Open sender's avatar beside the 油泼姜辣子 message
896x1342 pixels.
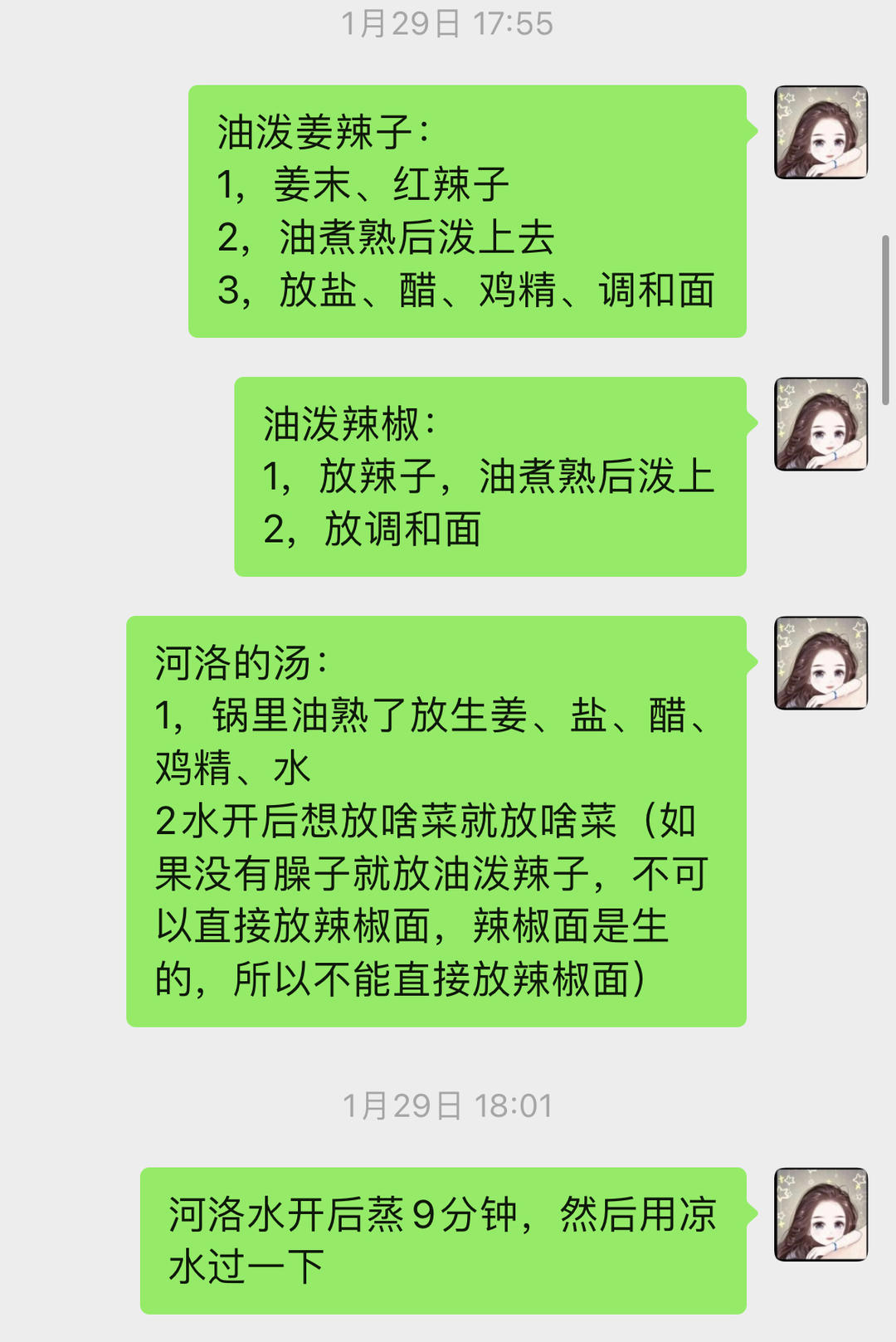(821, 132)
